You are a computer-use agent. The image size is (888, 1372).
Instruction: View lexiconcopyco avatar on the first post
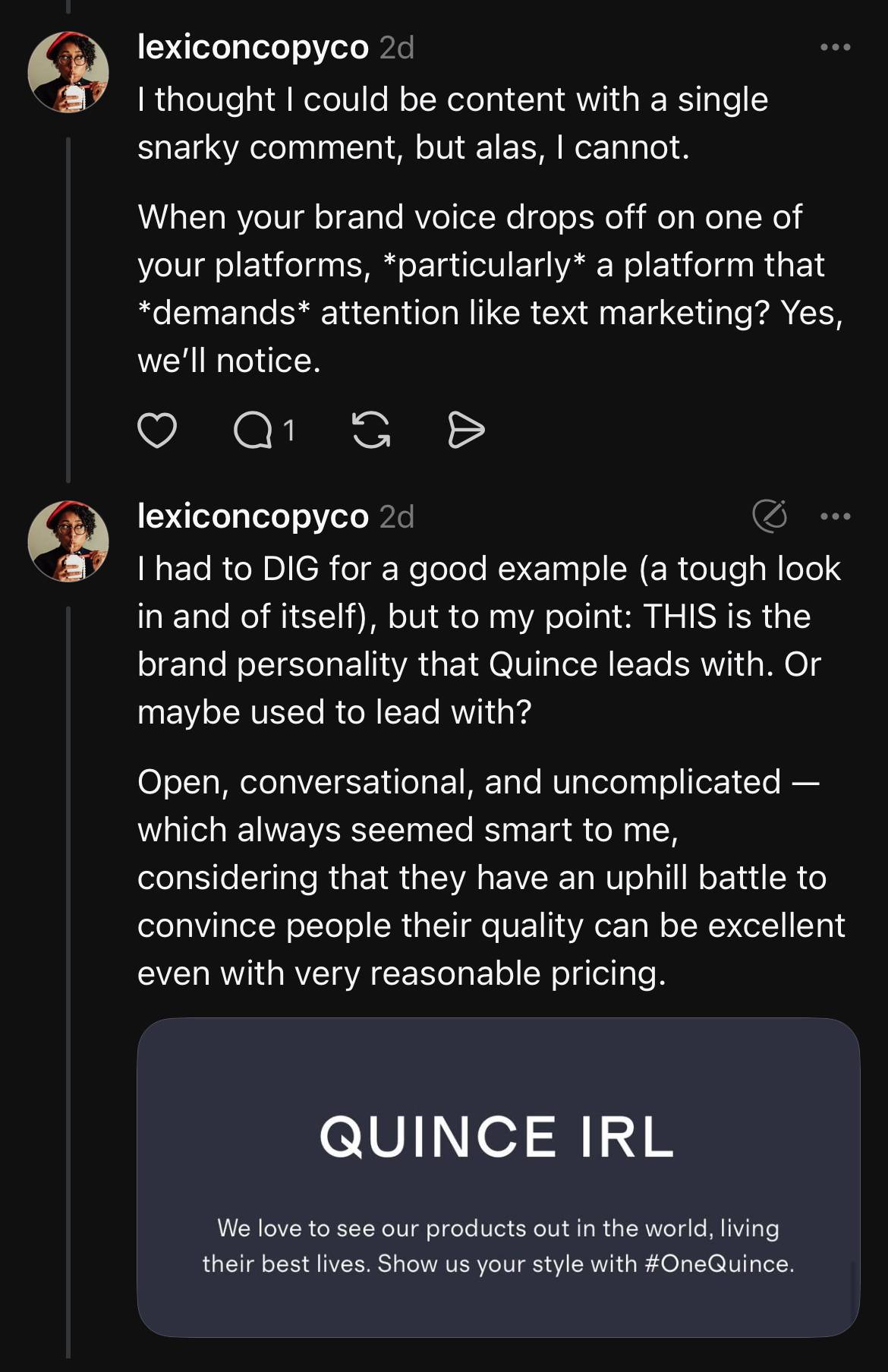(x=68, y=73)
